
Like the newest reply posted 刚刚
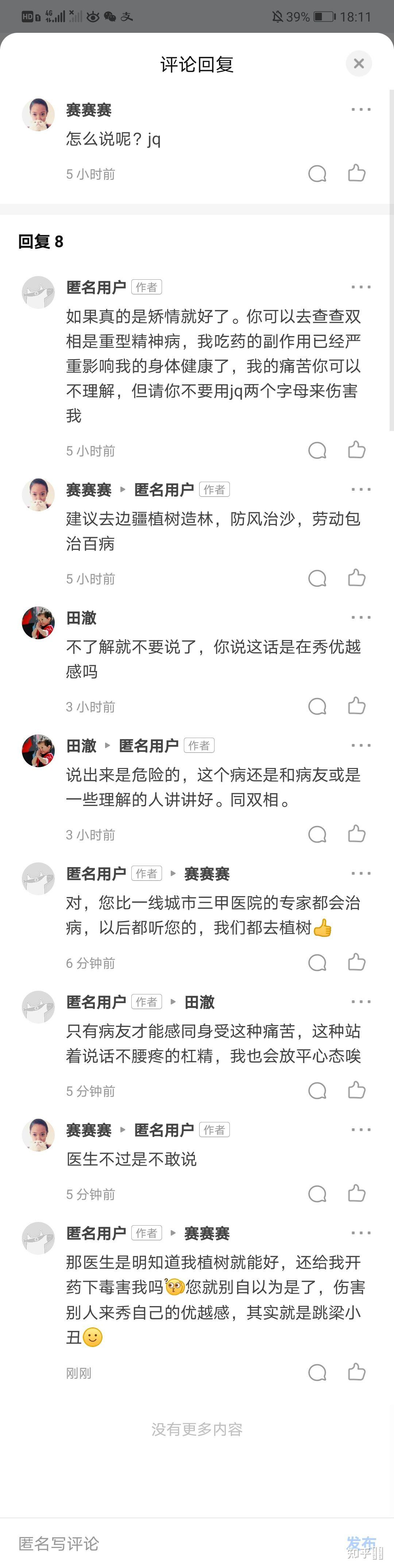(x=357, y=1372)
